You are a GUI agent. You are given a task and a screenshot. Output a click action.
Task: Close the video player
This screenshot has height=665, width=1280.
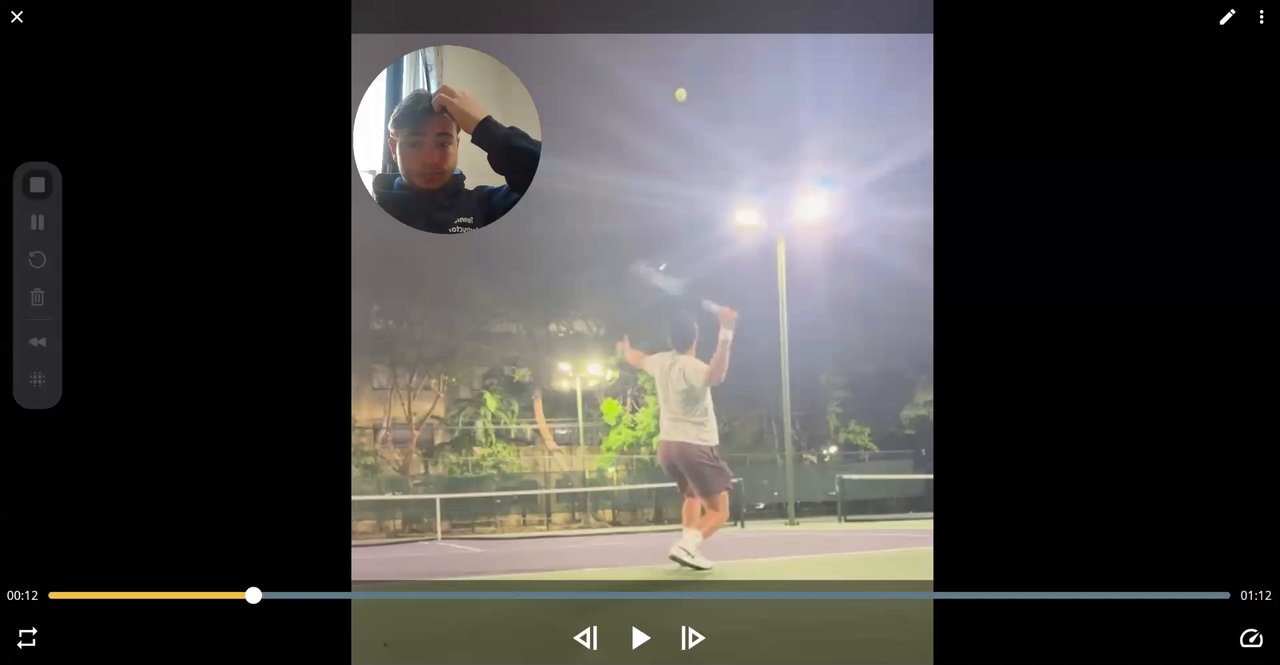click(17, 17)
